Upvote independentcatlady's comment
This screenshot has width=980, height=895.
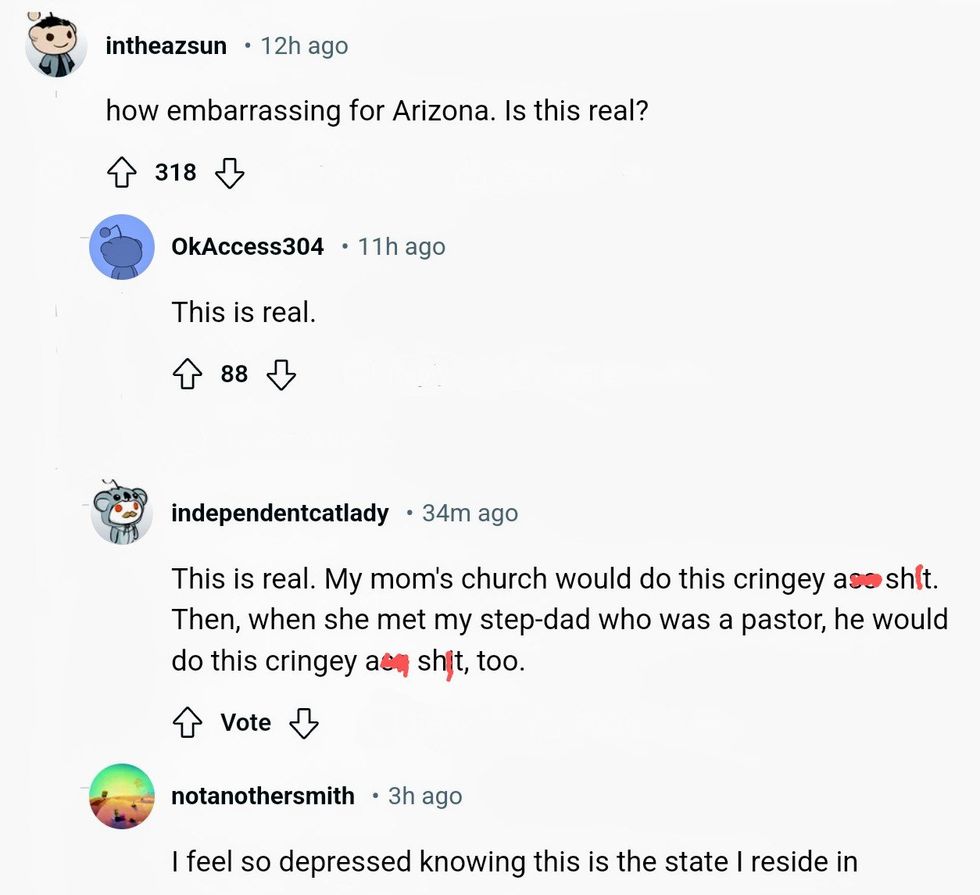point(187,723)
